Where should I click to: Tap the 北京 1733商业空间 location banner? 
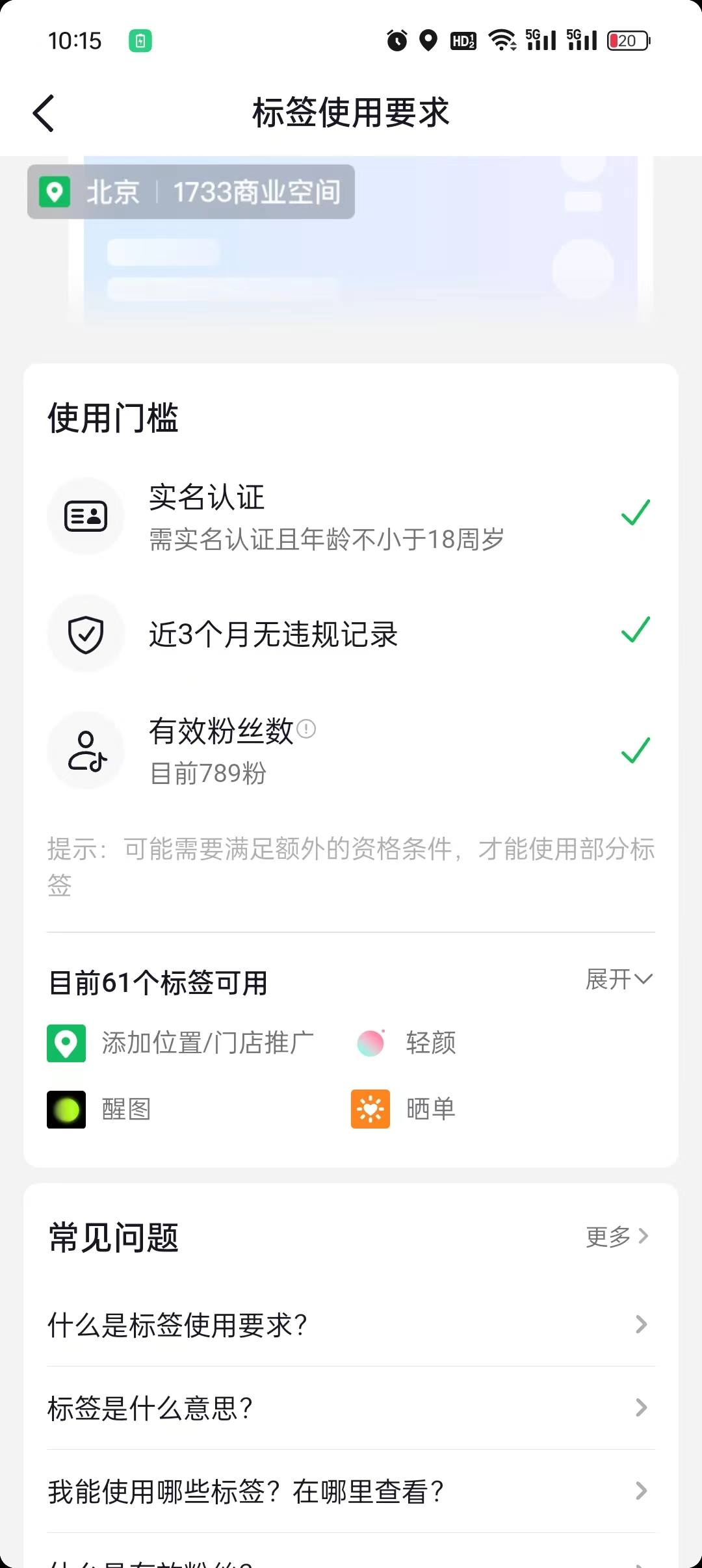[x=190, y=192]
